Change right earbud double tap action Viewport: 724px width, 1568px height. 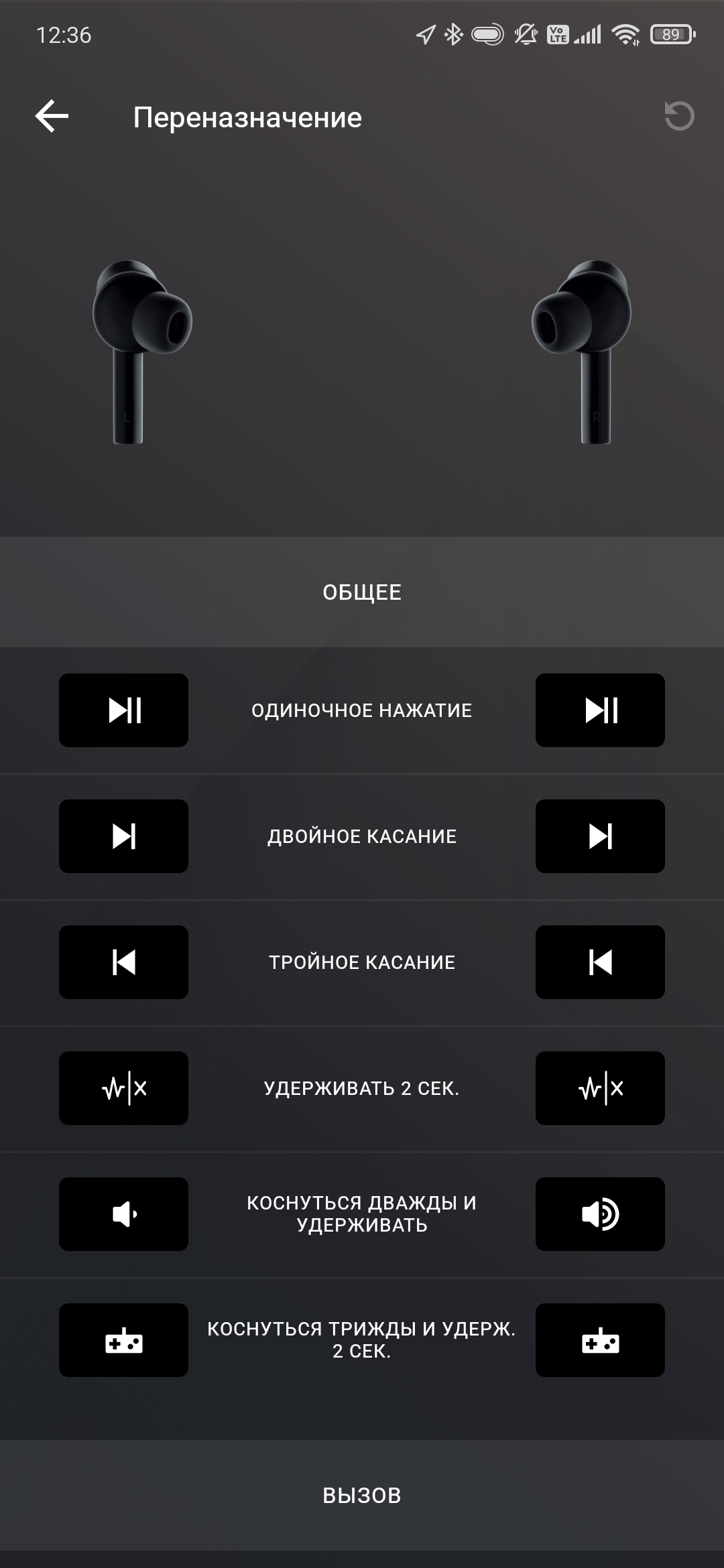600,836
